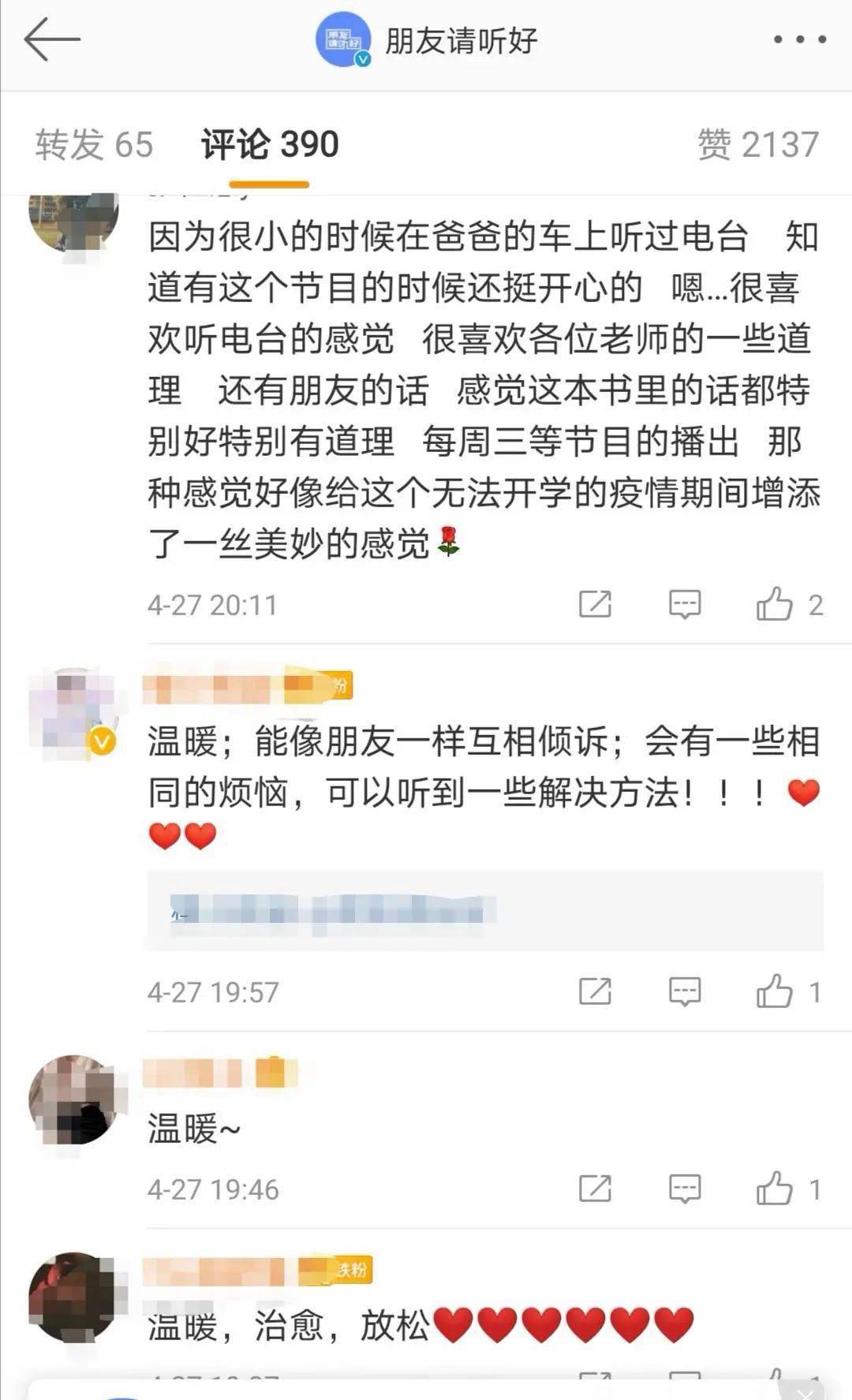Open the three-dot overflow menu

pyautogui.click(x=799, y=39)
